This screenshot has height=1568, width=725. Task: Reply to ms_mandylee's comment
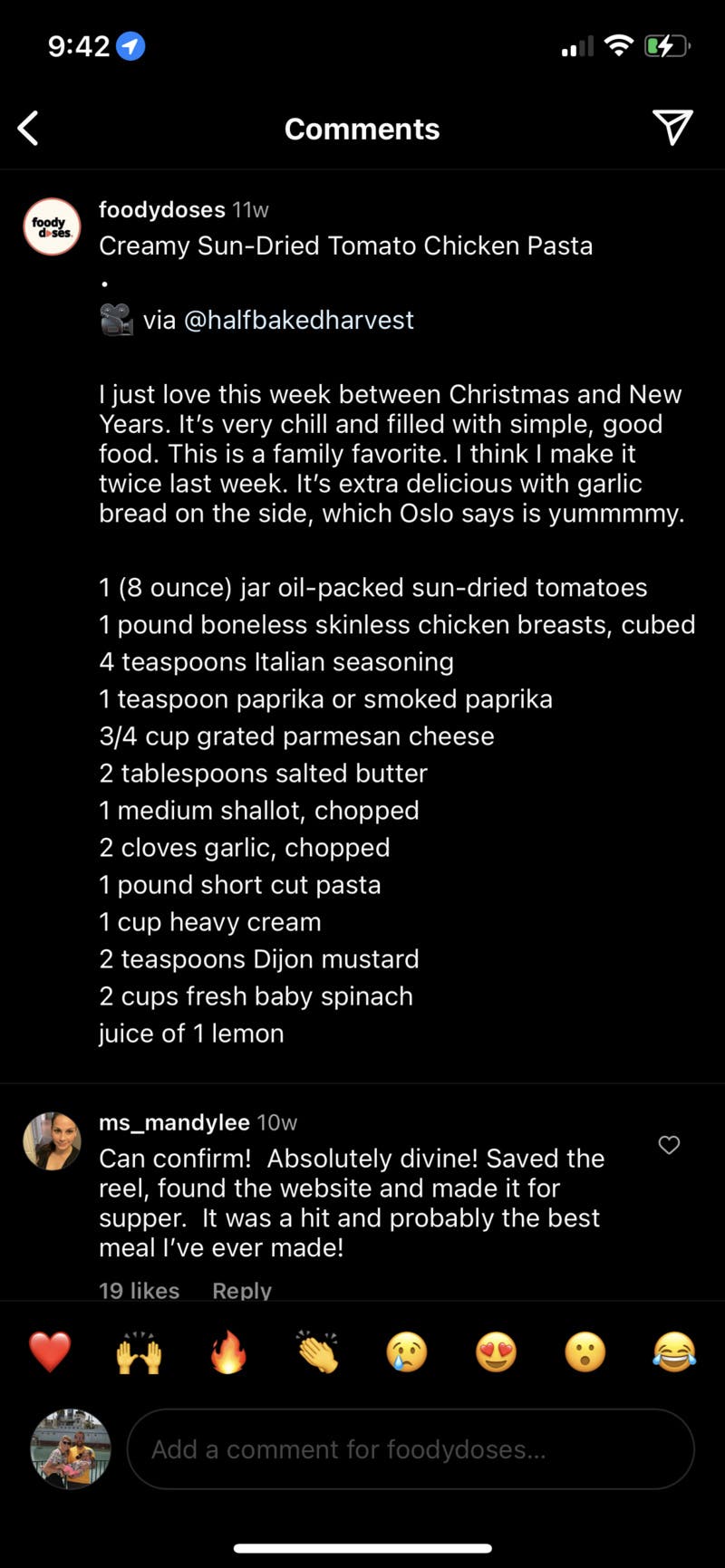[241, 1290]
